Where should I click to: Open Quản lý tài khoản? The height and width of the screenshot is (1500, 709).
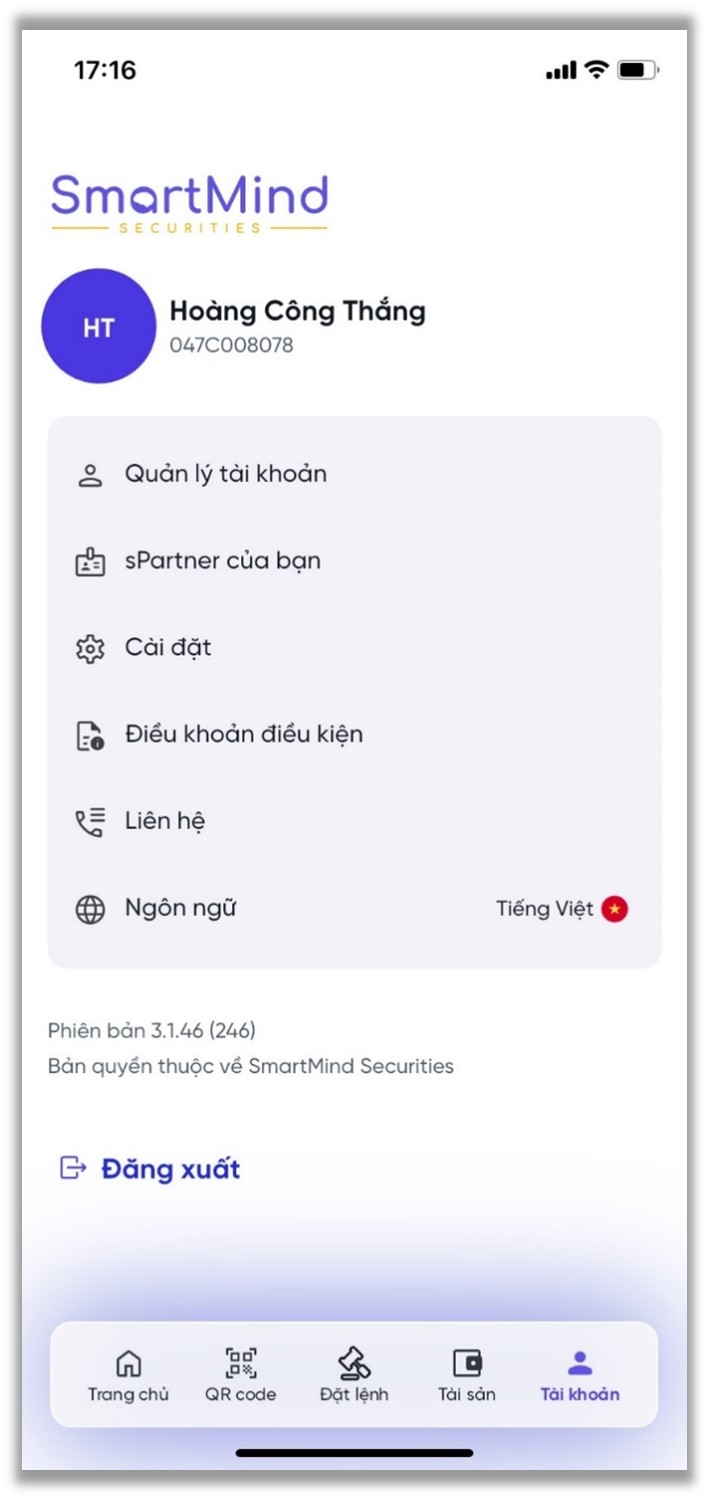click(x=354, y=474)
